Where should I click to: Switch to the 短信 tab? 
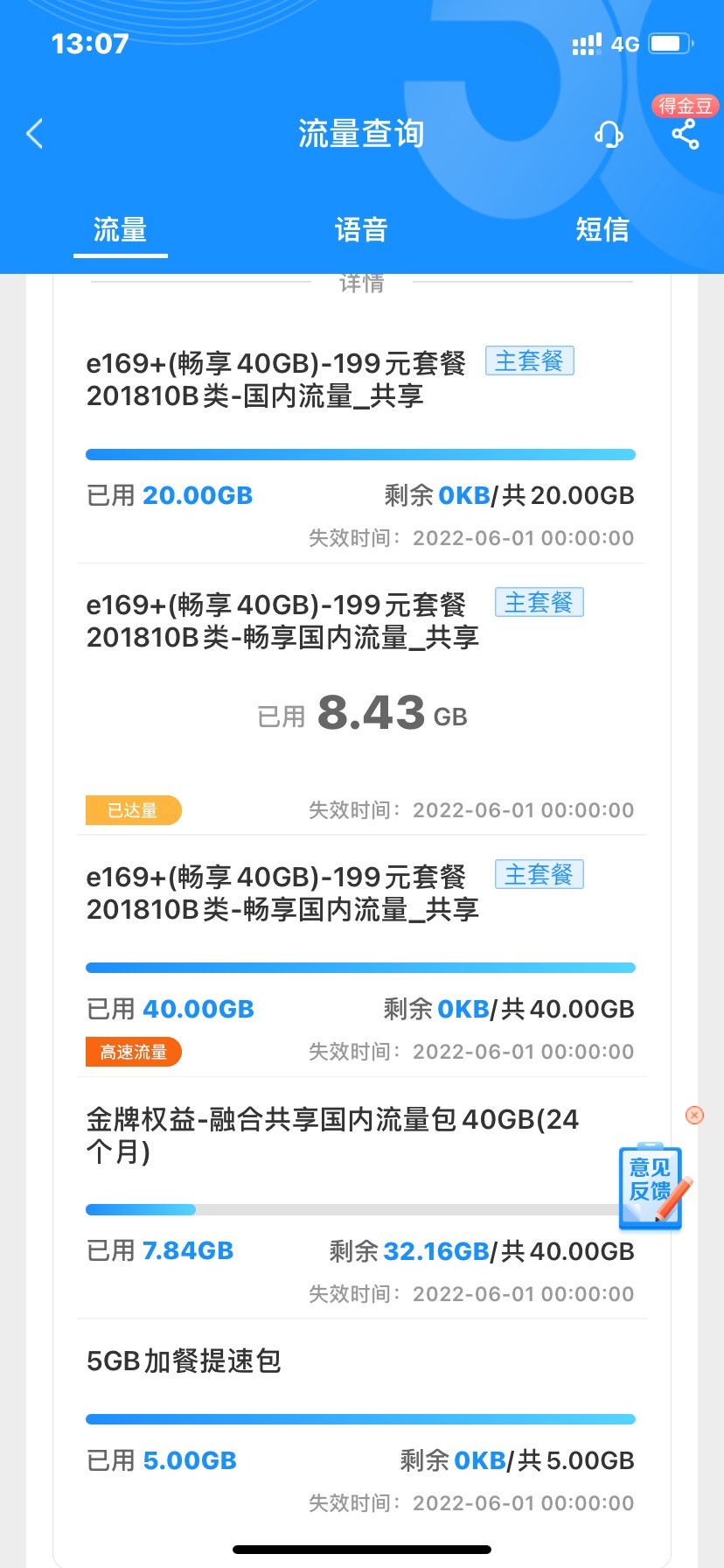602,229
